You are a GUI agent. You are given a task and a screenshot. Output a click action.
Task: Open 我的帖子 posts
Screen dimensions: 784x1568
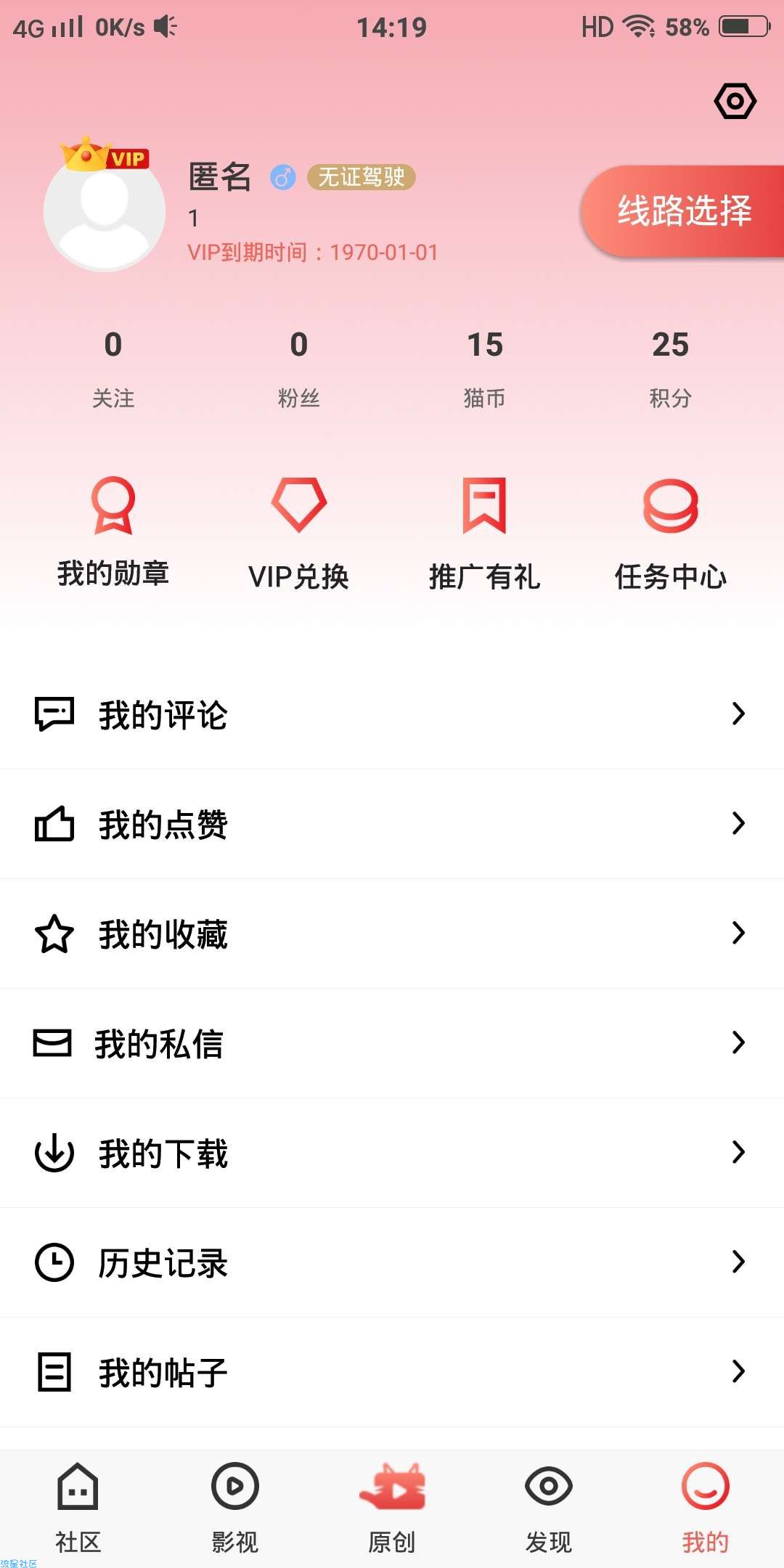click(392, 1372)
